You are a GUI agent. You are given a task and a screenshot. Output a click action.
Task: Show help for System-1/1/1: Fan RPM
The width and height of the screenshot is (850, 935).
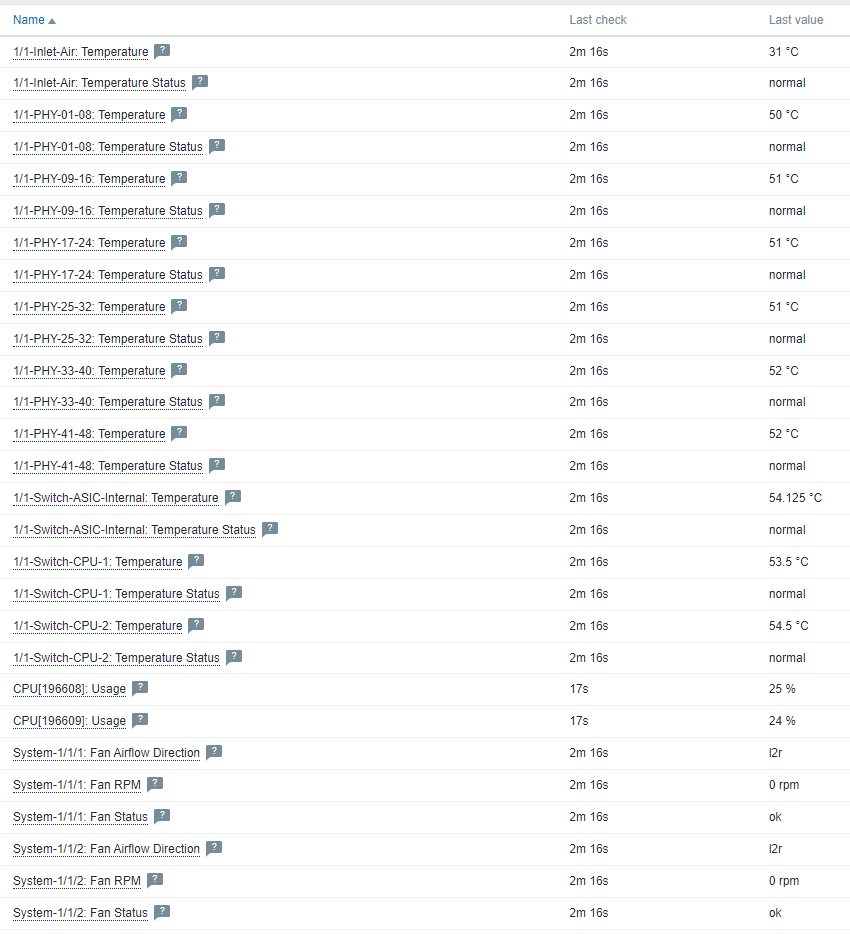155,784
